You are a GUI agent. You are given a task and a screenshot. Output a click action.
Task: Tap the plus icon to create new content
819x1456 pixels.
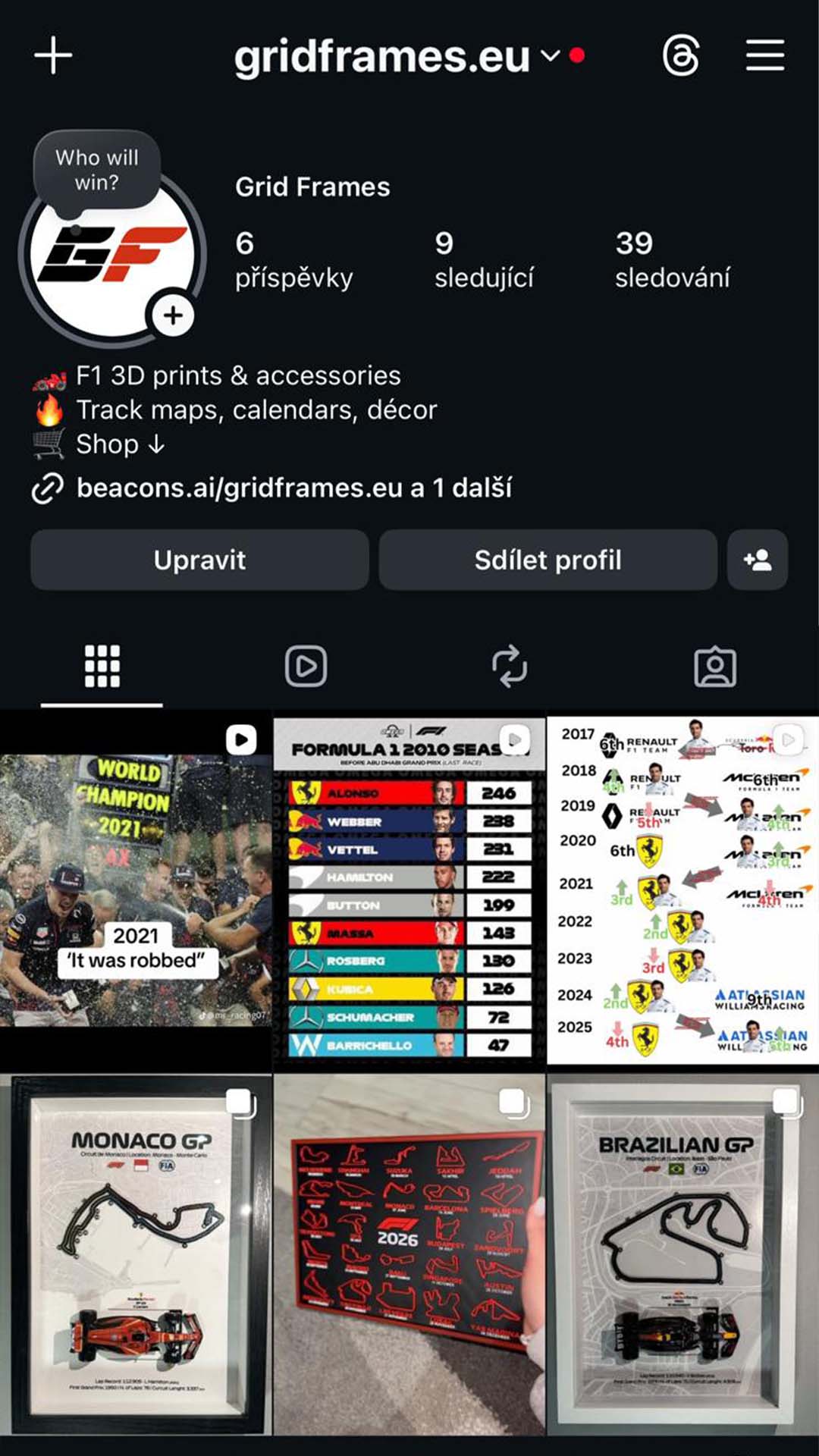53,55
